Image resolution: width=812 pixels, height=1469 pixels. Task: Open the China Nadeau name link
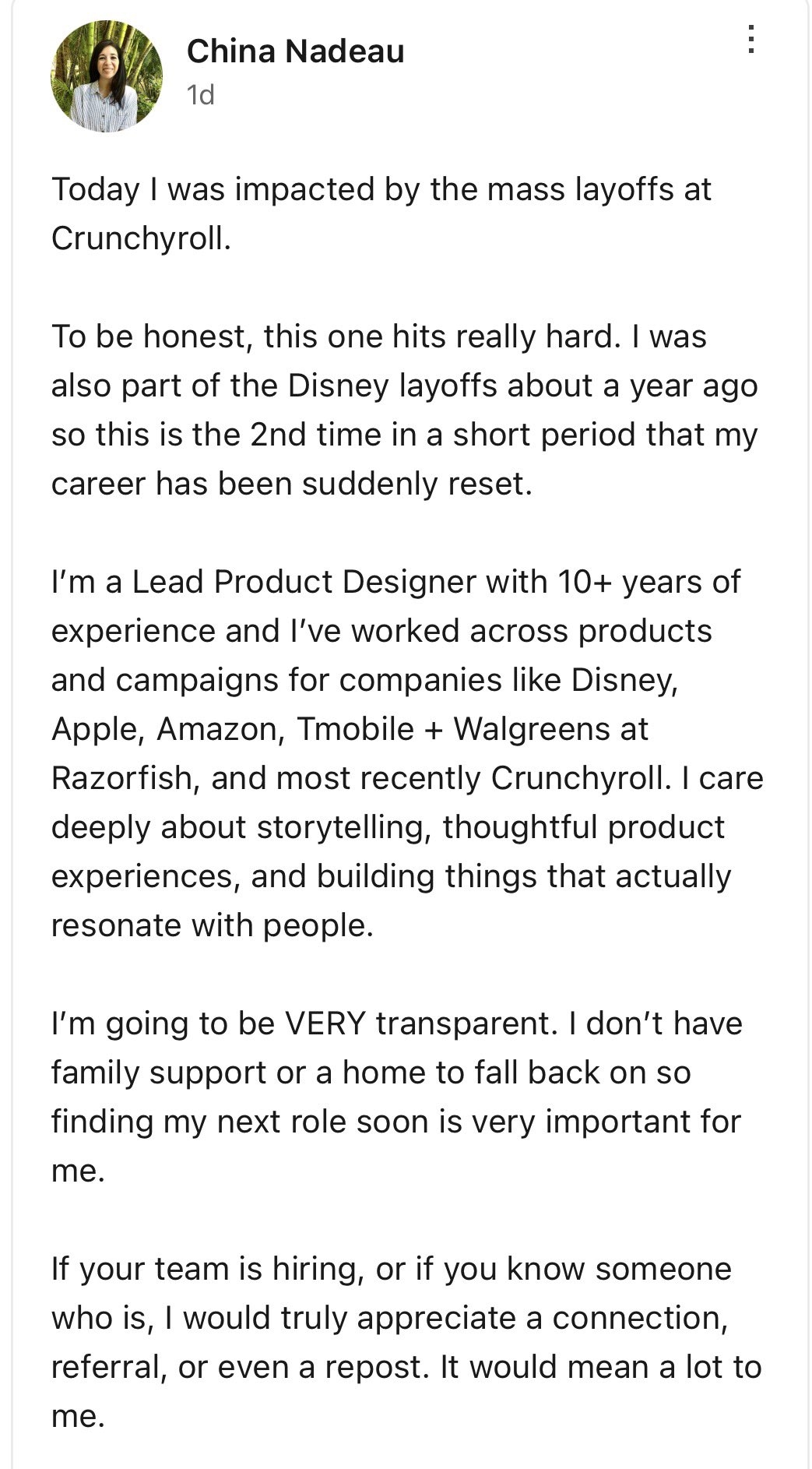point(295,51)
